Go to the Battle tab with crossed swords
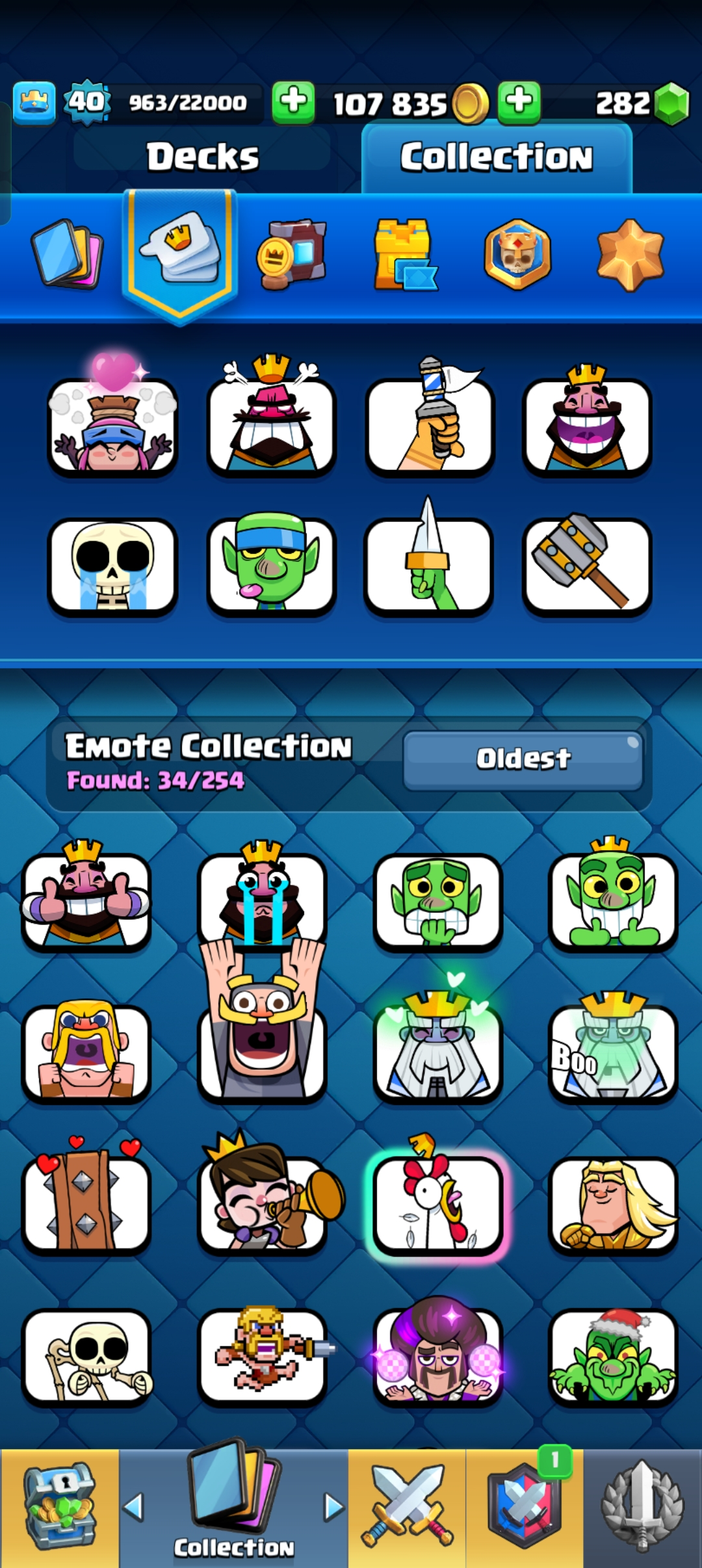 tap(407, 1507)
